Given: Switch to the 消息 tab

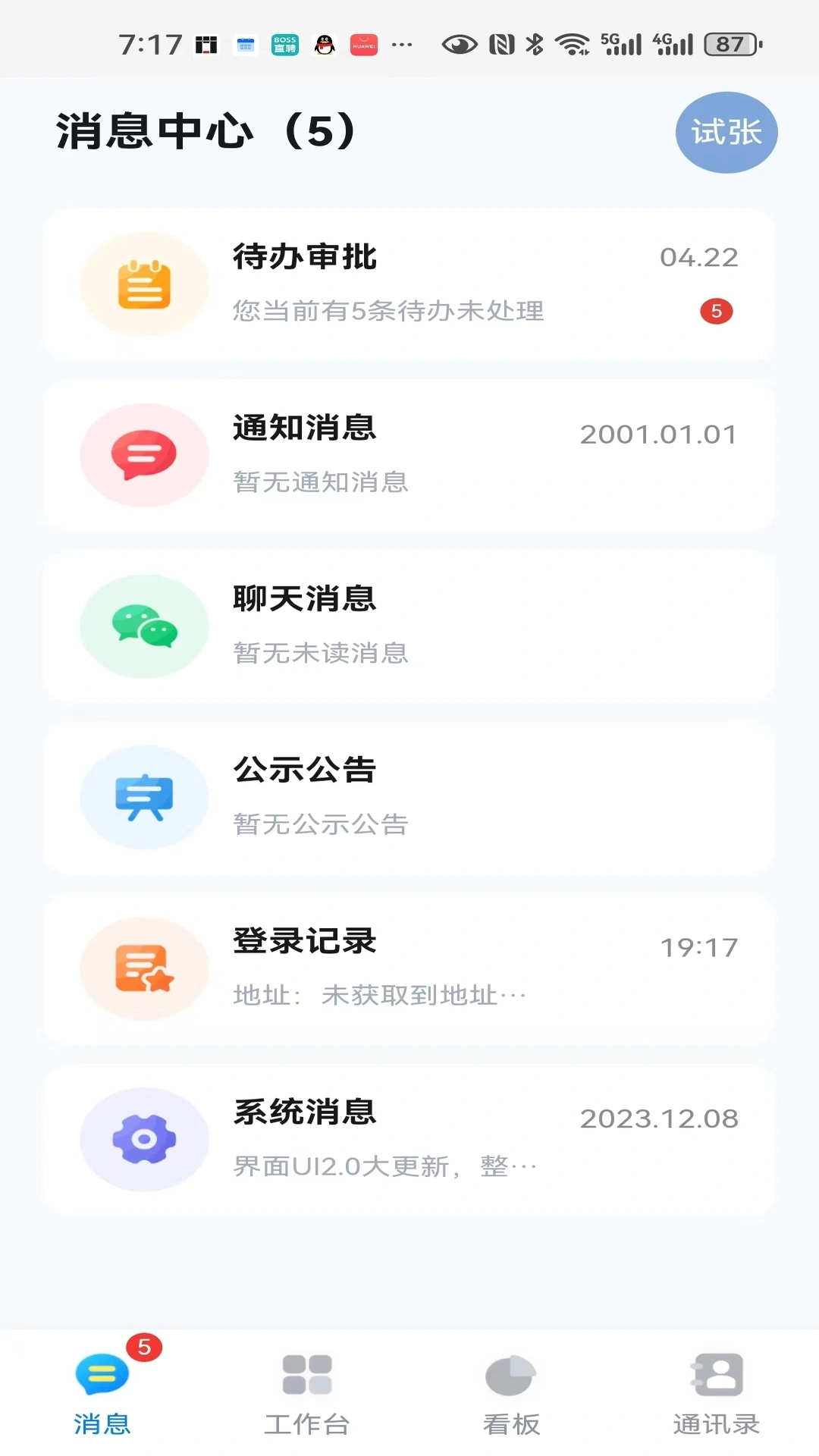Looking at the screenshot, I should 102,1399.
